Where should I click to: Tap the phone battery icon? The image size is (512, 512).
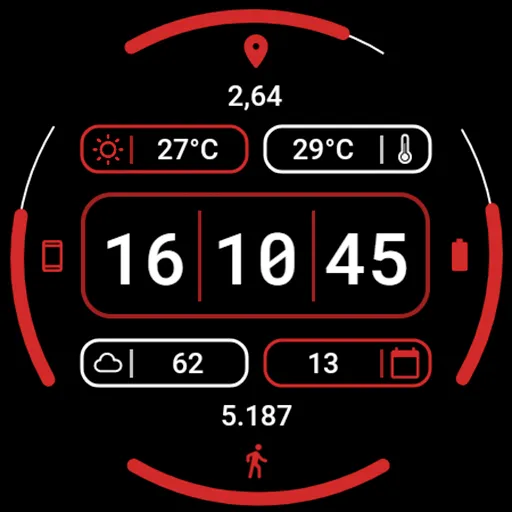(x=53, y=256)
